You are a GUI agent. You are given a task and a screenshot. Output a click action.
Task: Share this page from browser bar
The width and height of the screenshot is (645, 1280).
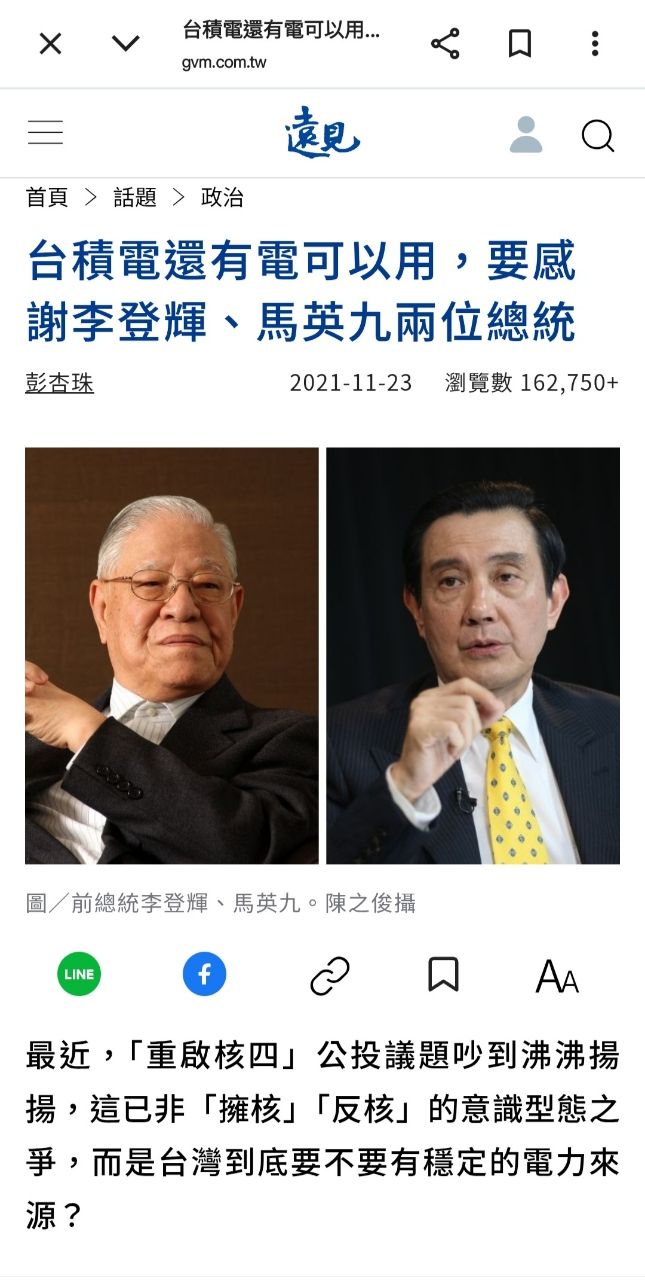click(445, 44)
